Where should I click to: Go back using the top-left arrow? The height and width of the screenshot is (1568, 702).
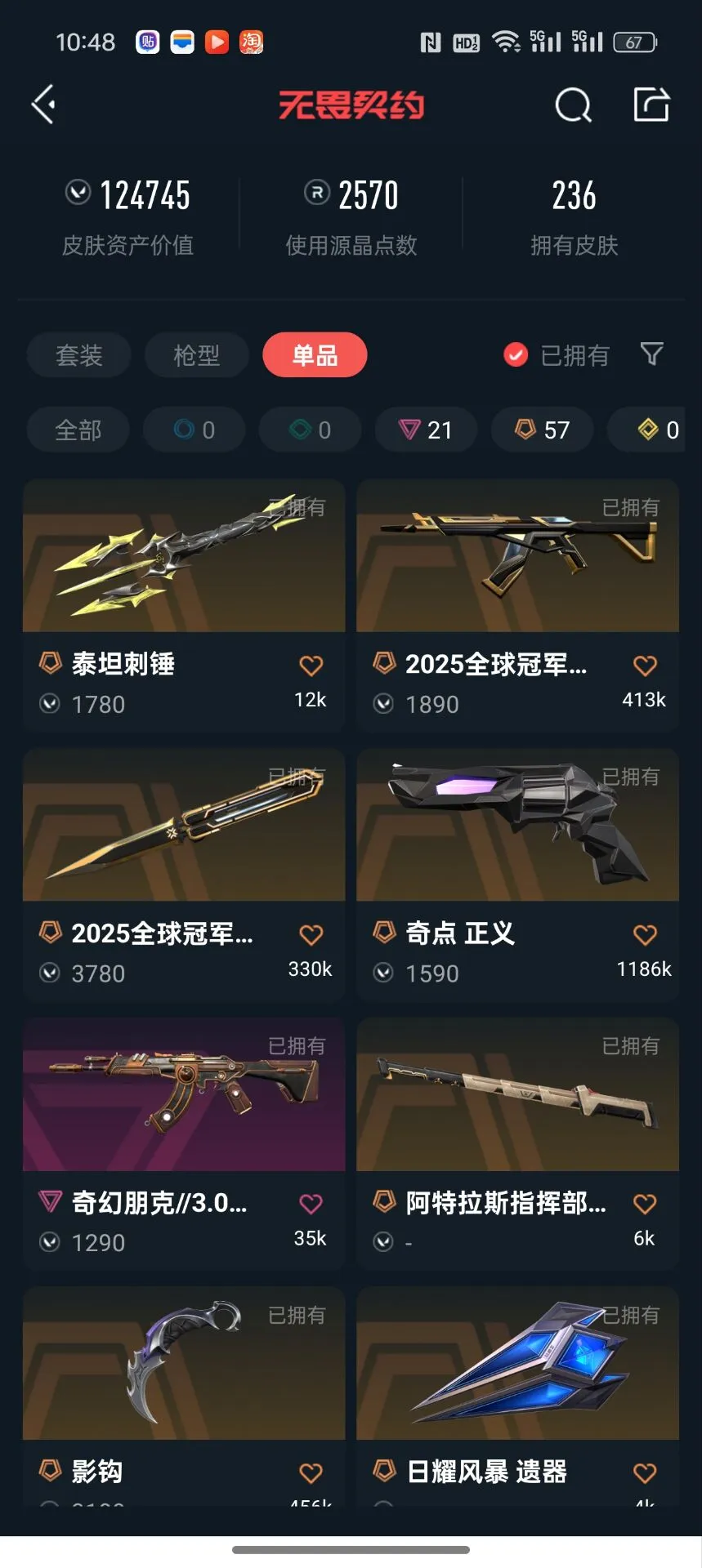[x=43, y=105]
